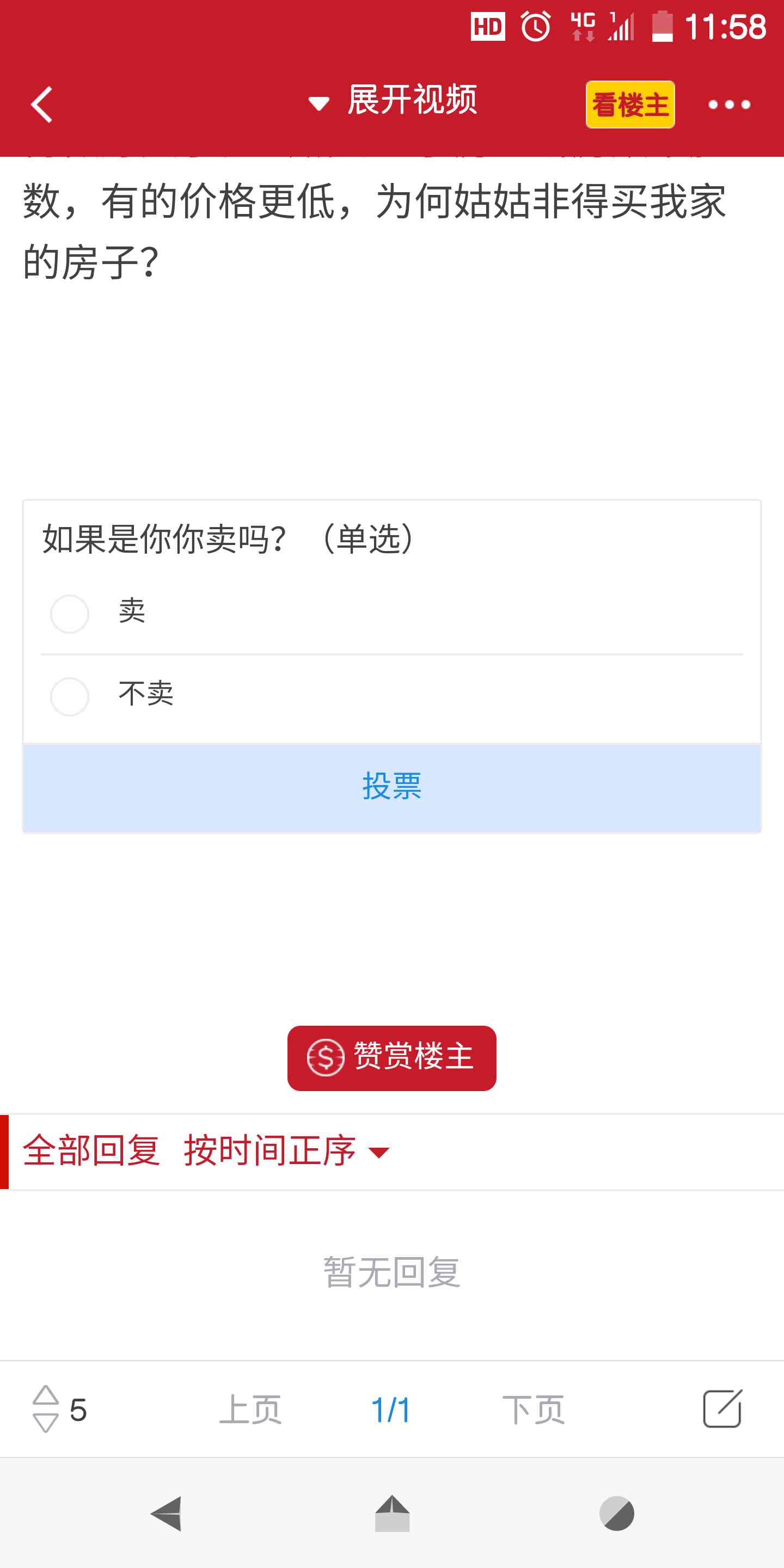This screenshot has height=1568, width=784.
Task: Upvote the post with the up arrow
Action: 46,1394
